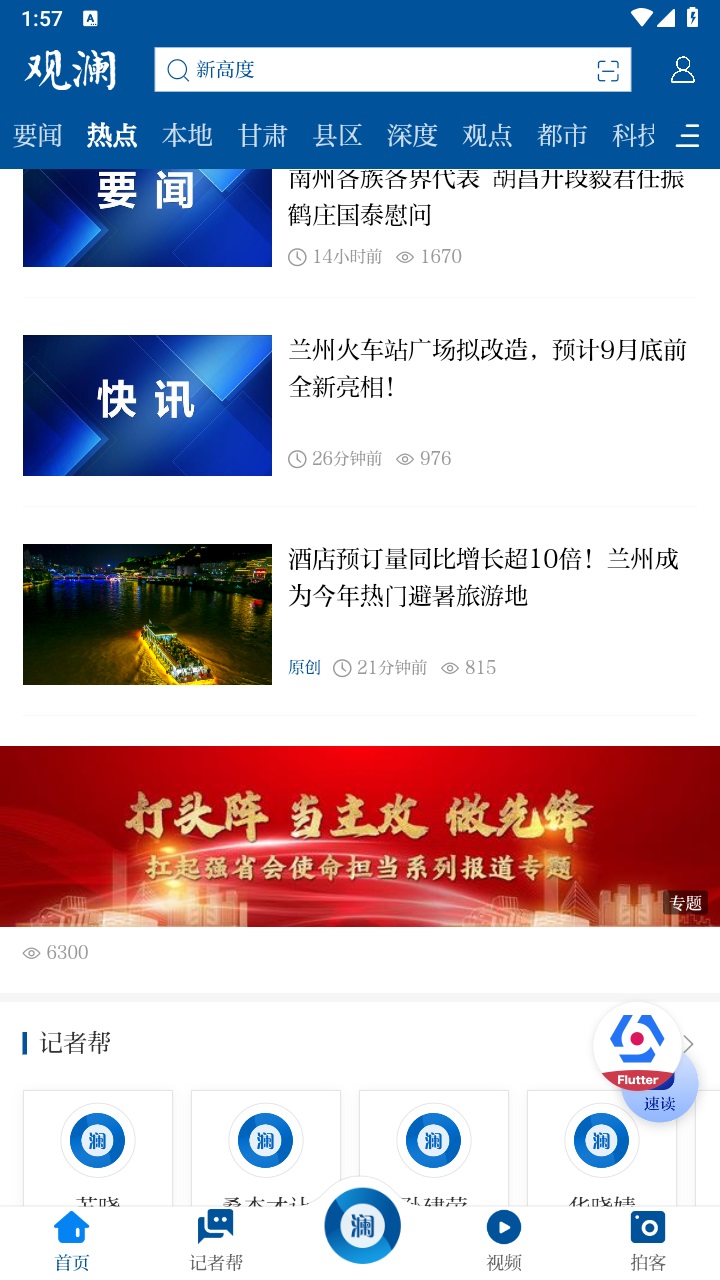Go to the 观点 channel tab
The image size is (720, 1280).
[487, 136]
